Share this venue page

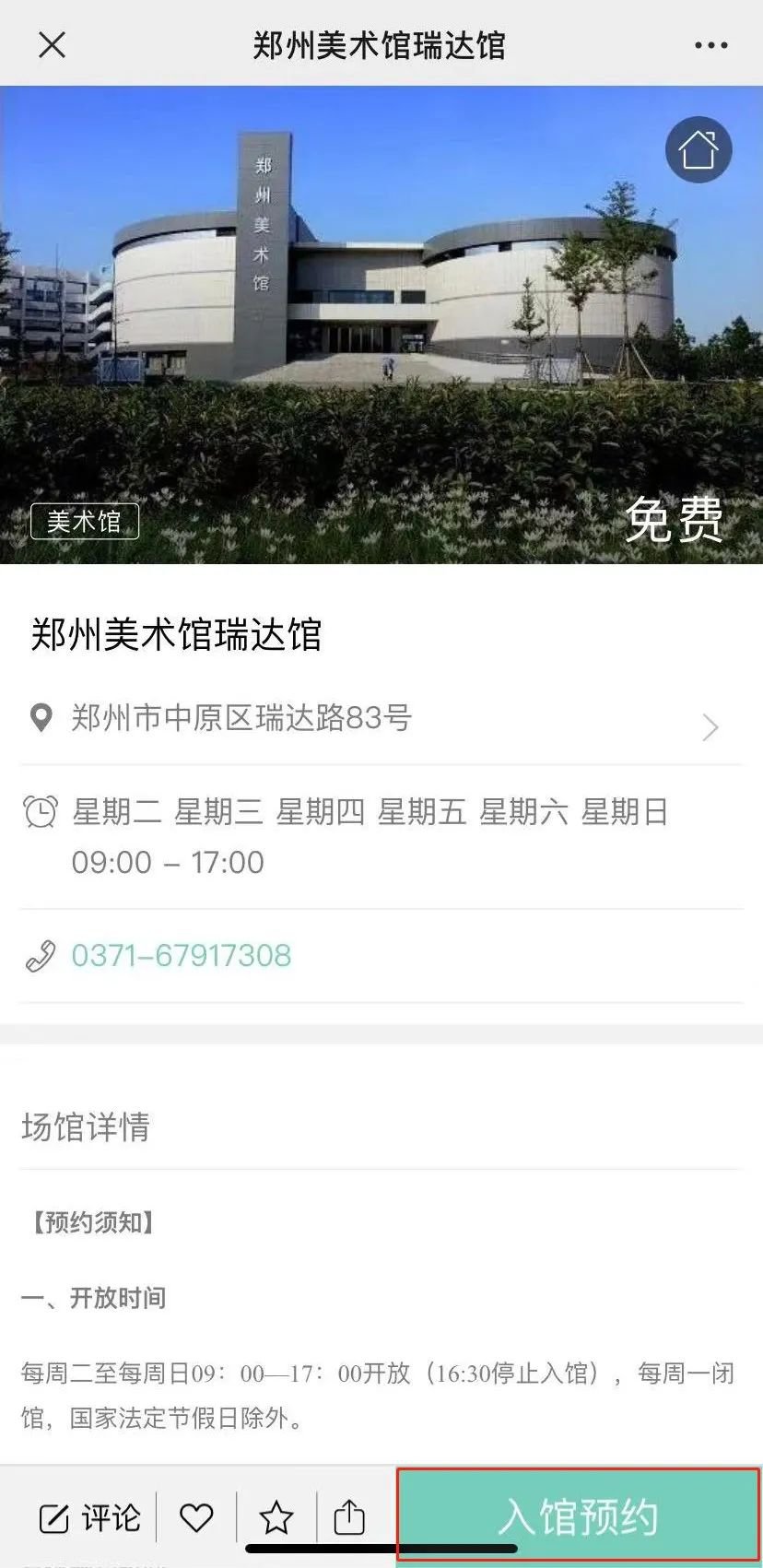click(x=349, y=1517)
